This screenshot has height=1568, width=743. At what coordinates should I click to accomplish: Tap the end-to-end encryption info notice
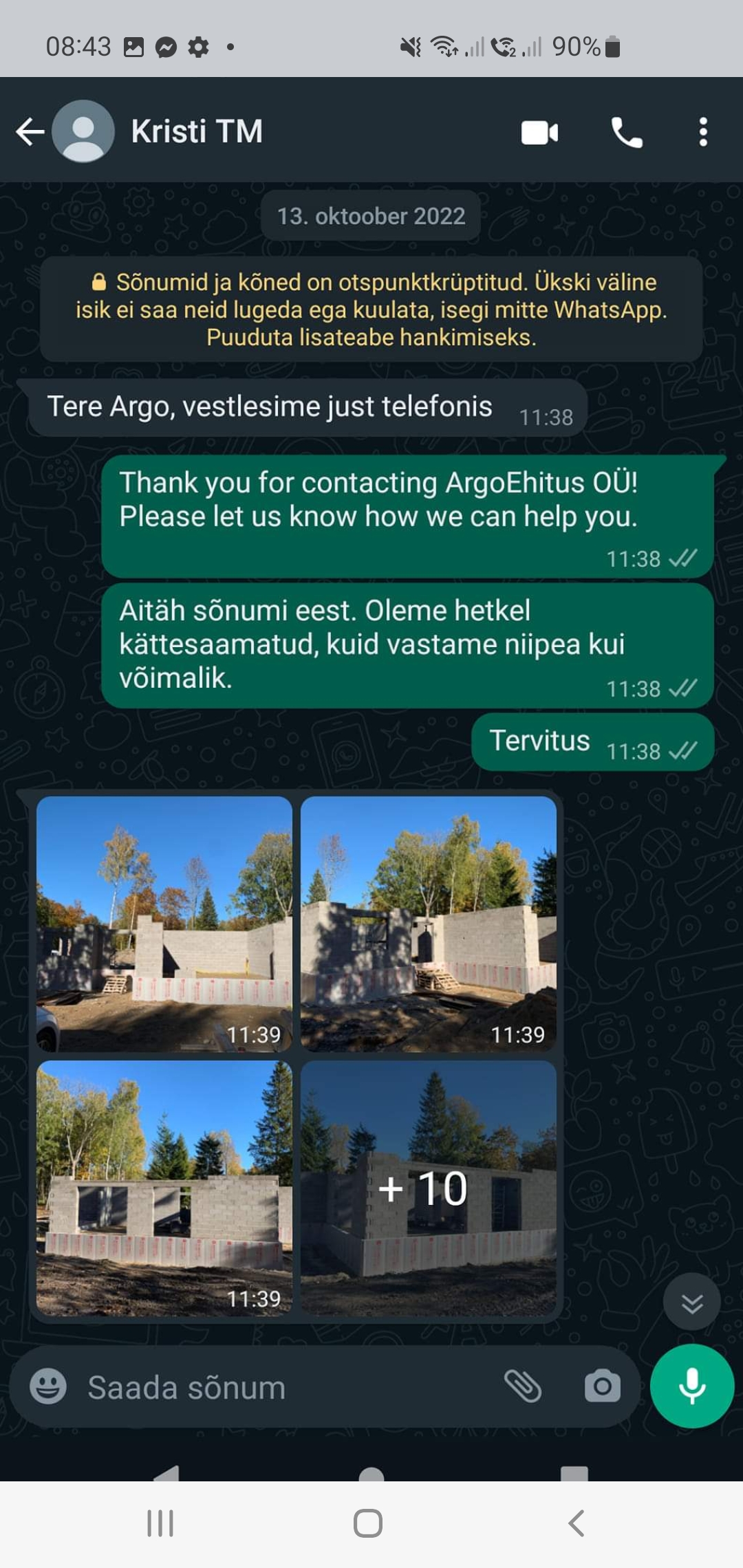[371, 309]
